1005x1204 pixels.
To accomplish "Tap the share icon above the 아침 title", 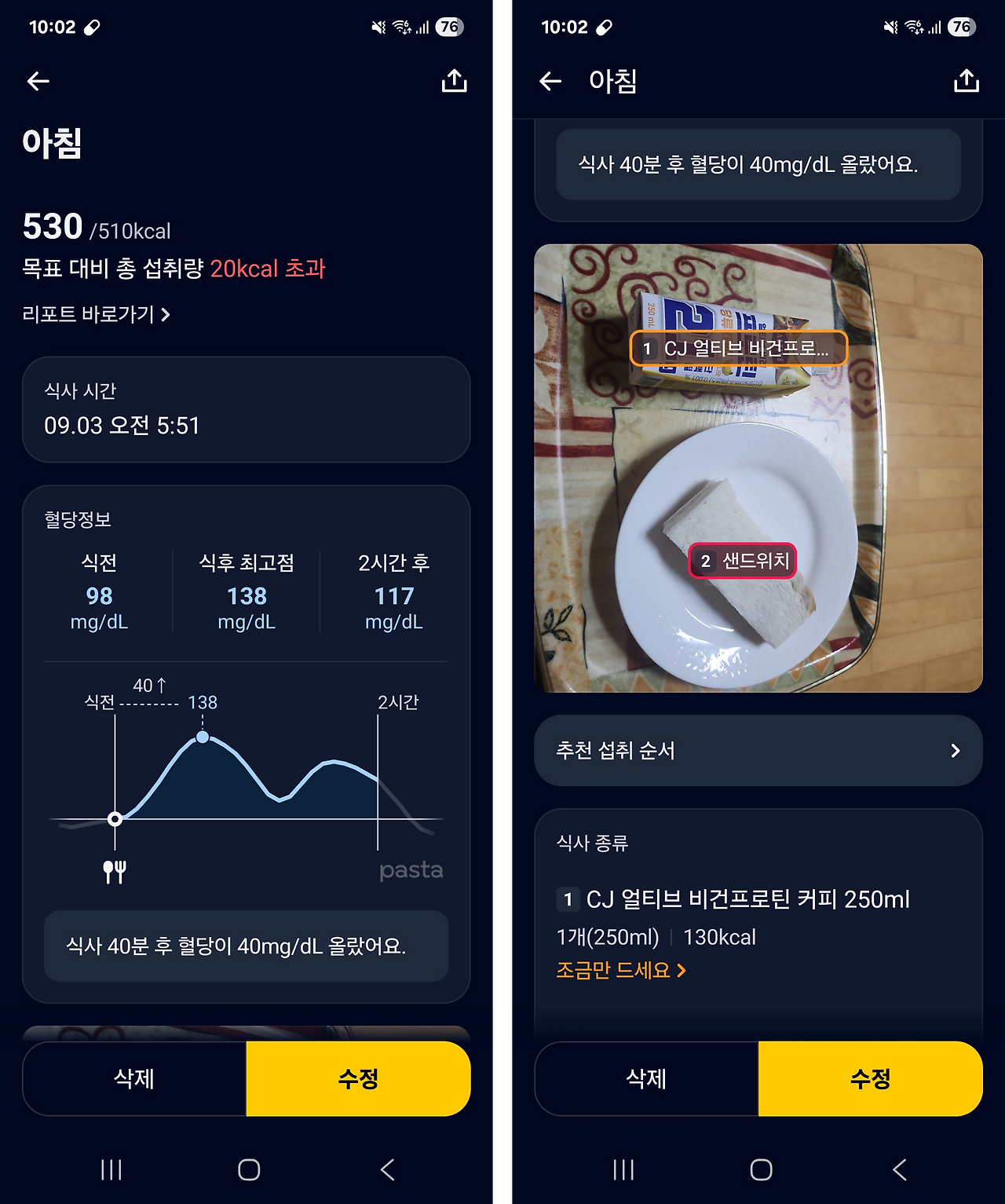I will pyautogui.click(x=455, y=81).
